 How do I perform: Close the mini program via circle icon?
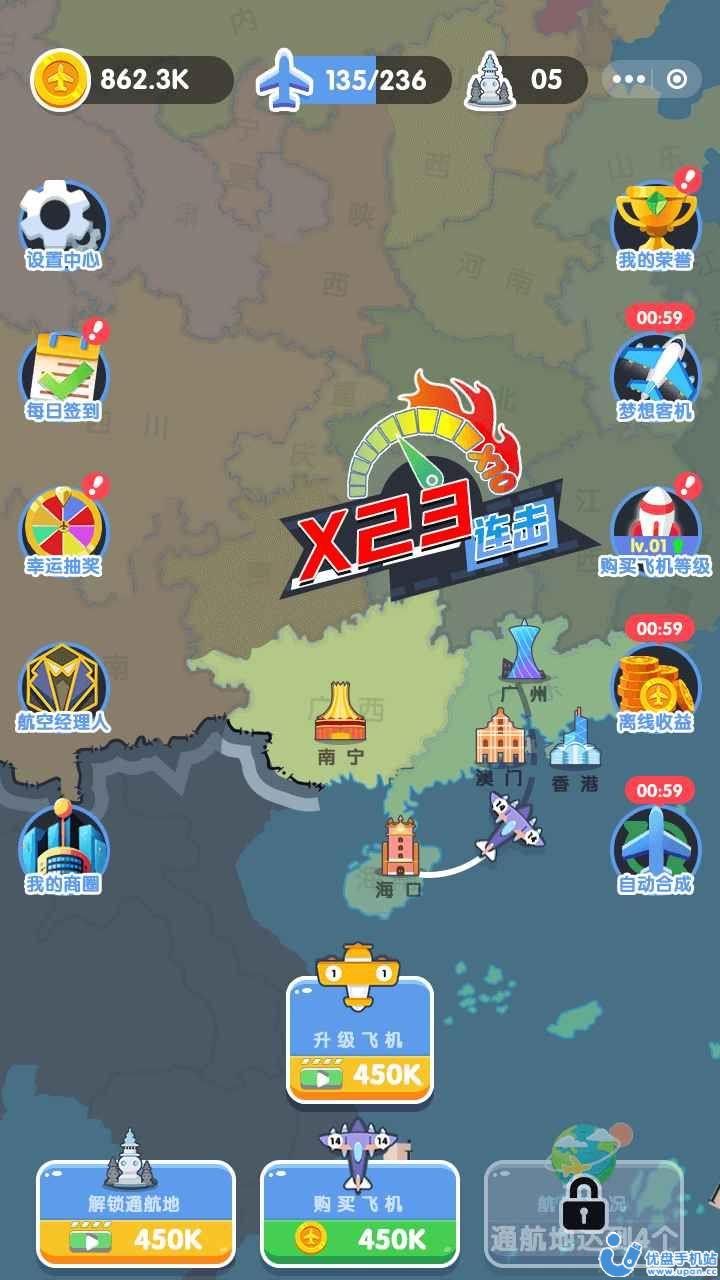pyautogui.click(x=677, y=80)
